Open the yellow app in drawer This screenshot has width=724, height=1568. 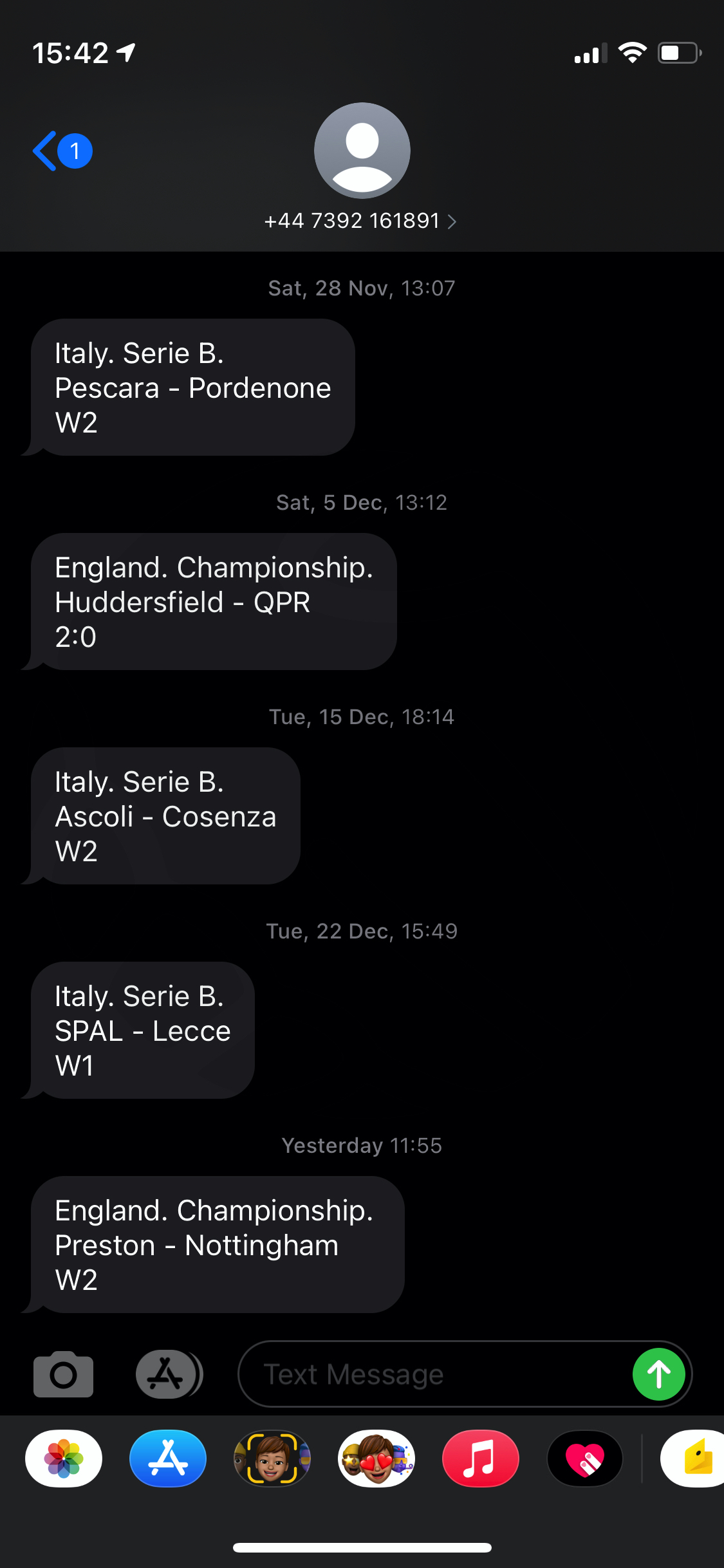click(x=692, y=1459)
